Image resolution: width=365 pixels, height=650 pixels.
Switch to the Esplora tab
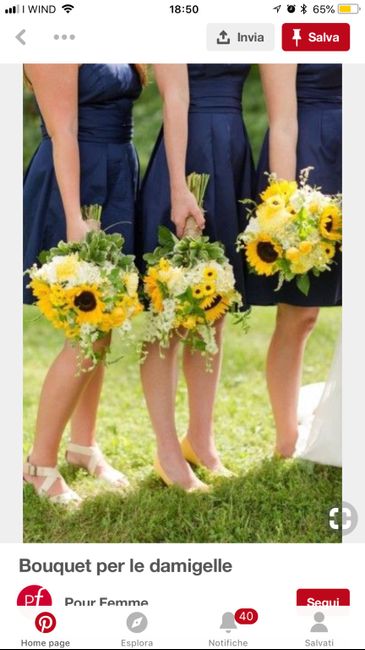[x=137, y=629]
